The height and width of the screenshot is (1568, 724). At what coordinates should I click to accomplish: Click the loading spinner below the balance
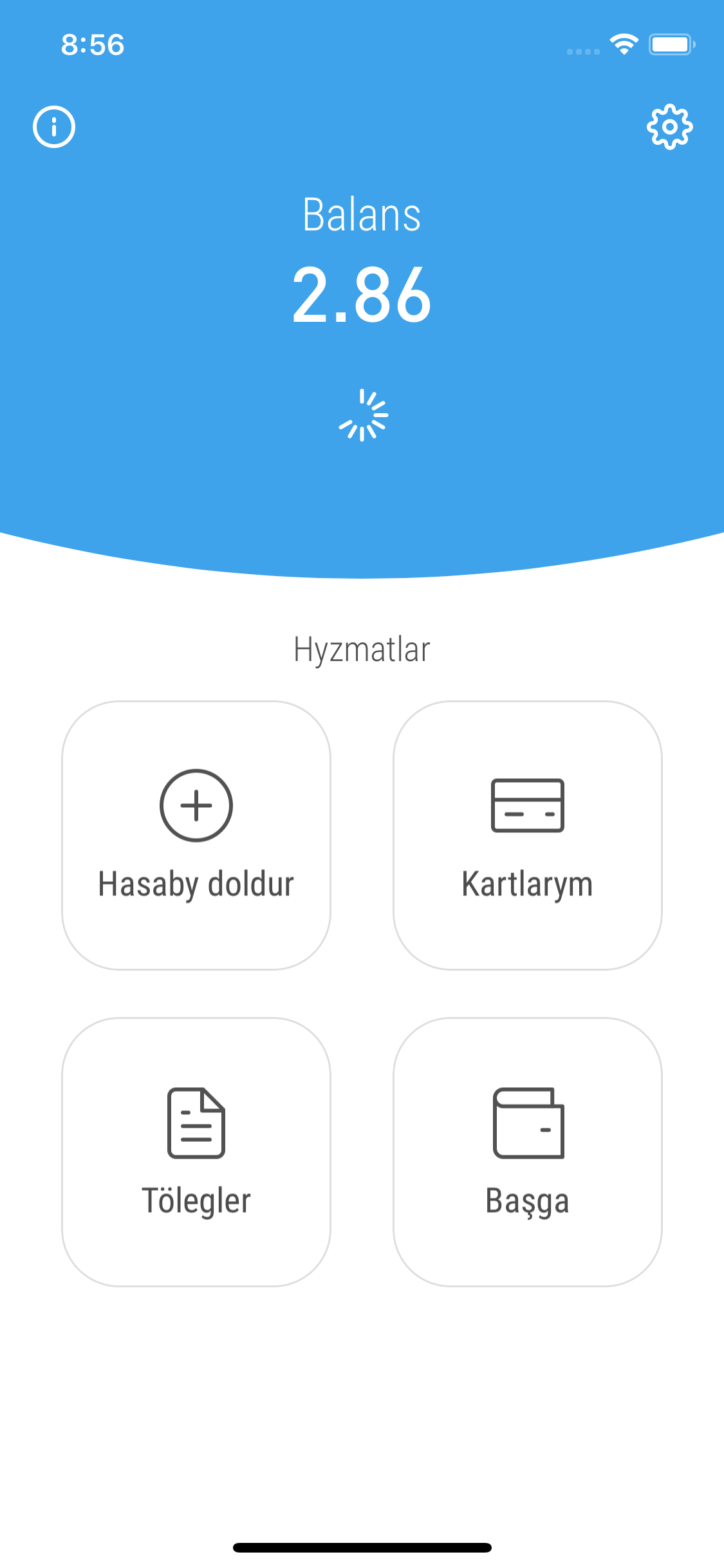point(364,415)
